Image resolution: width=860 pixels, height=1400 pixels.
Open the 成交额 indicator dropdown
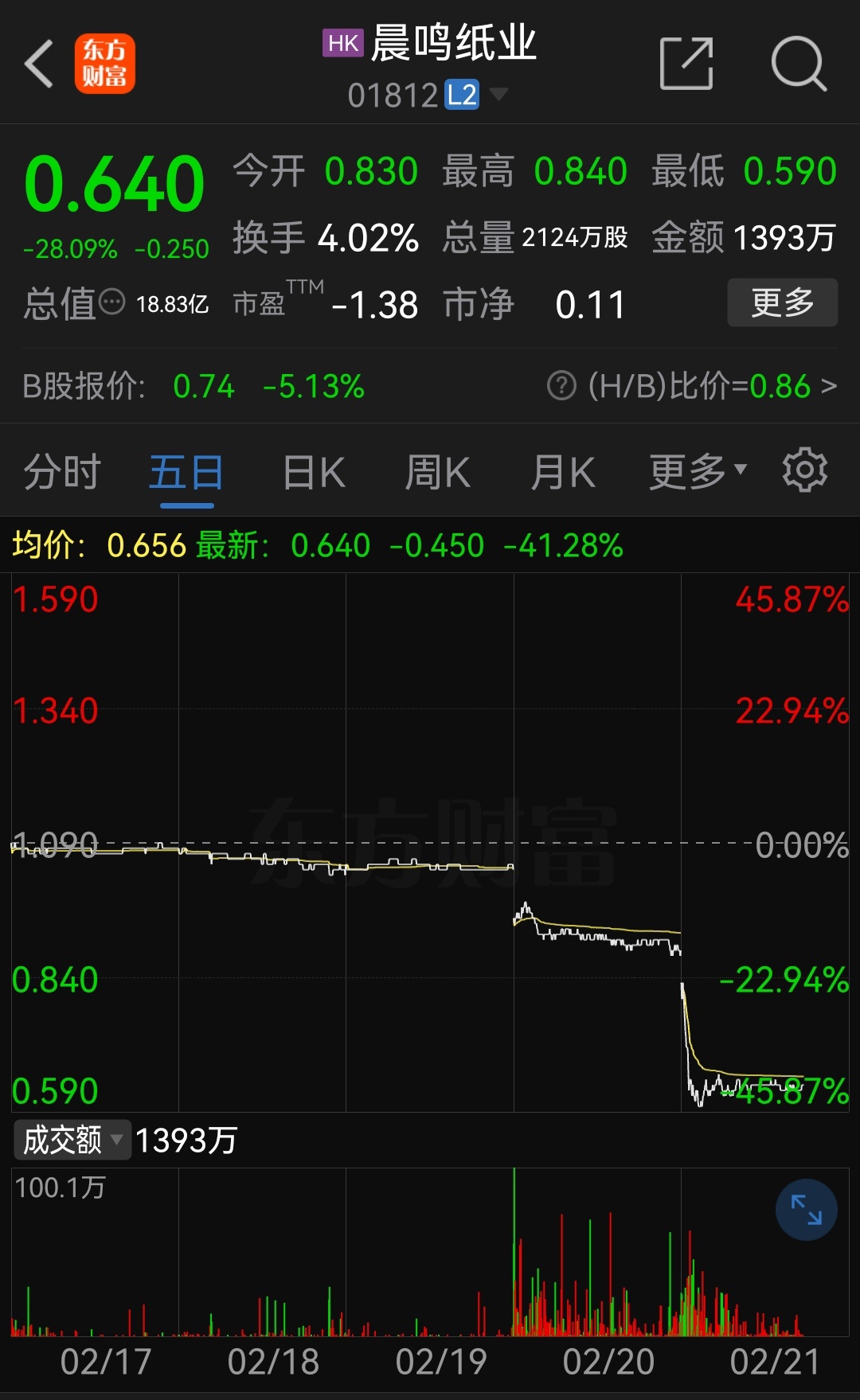[x=72, y=1140]
